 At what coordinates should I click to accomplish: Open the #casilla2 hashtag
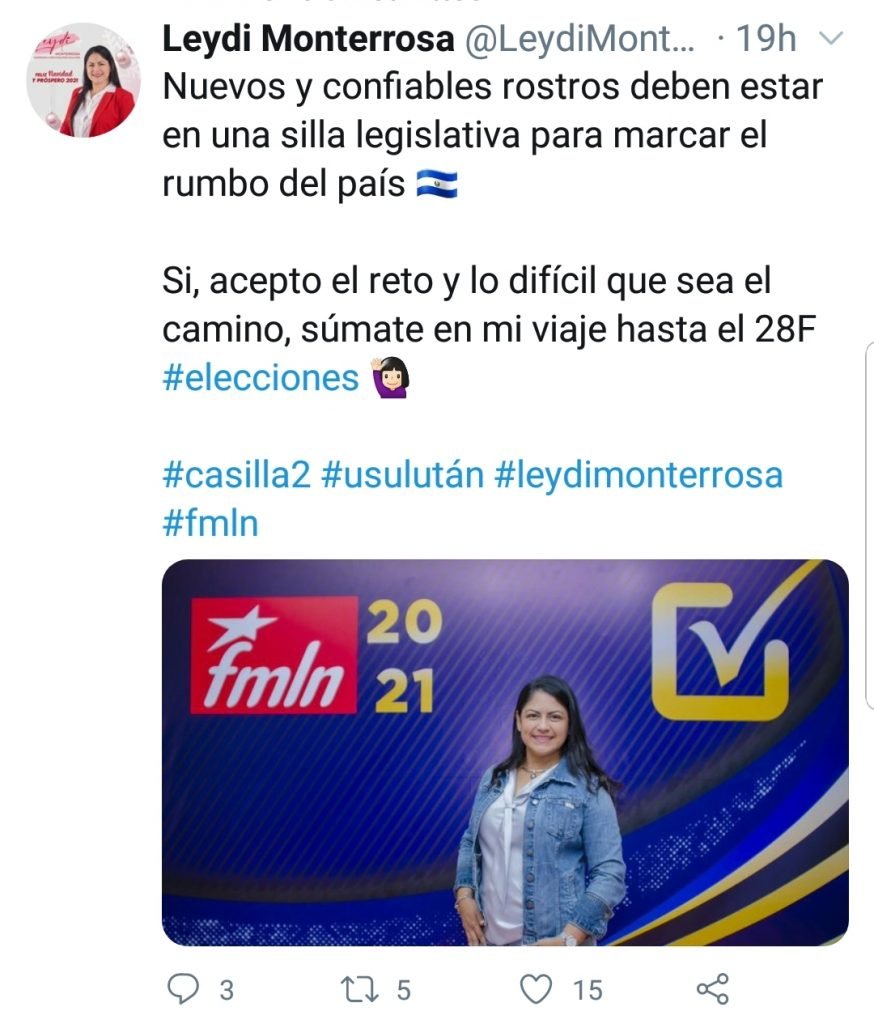tap(235, 473)
